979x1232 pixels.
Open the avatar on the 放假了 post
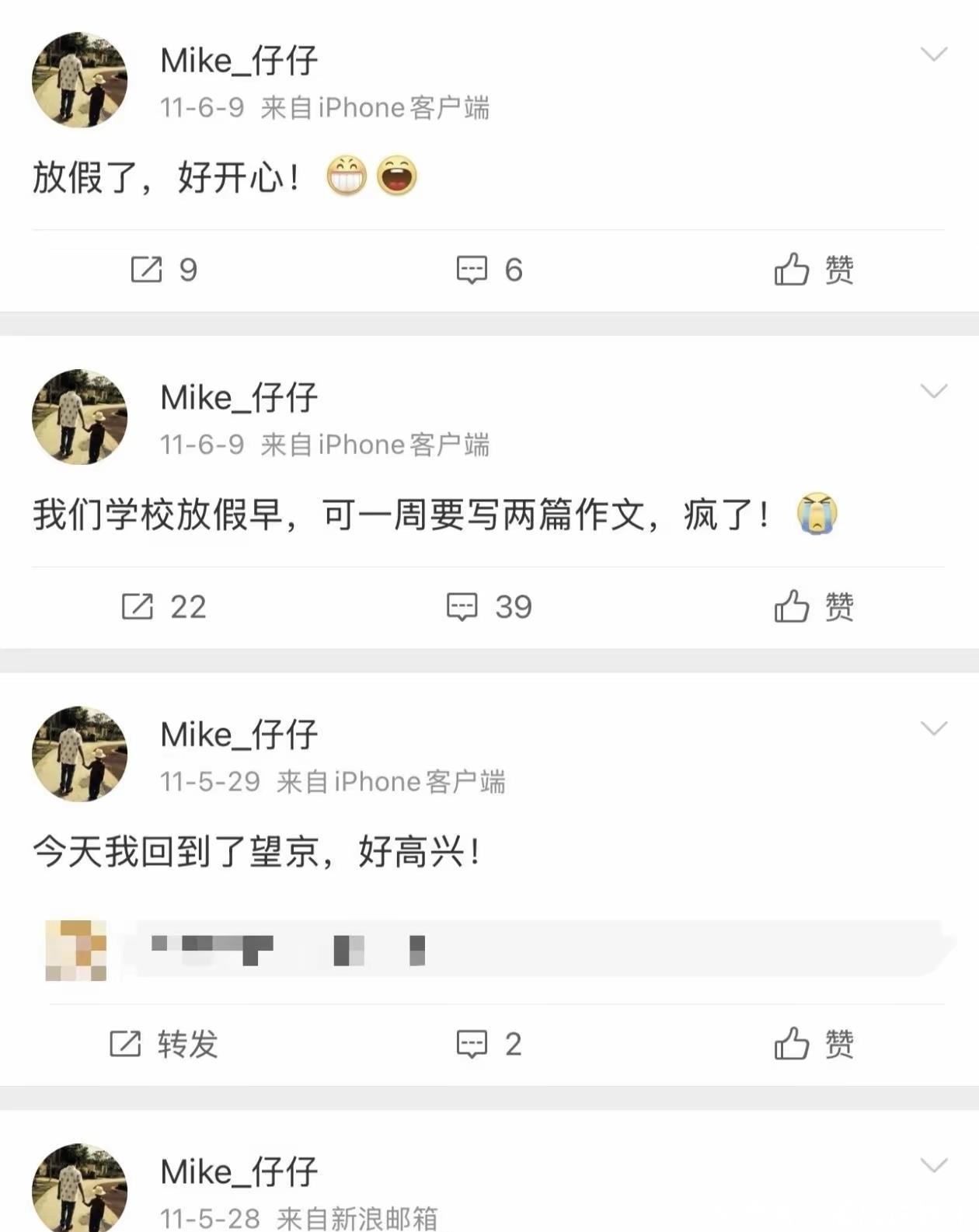79,80
